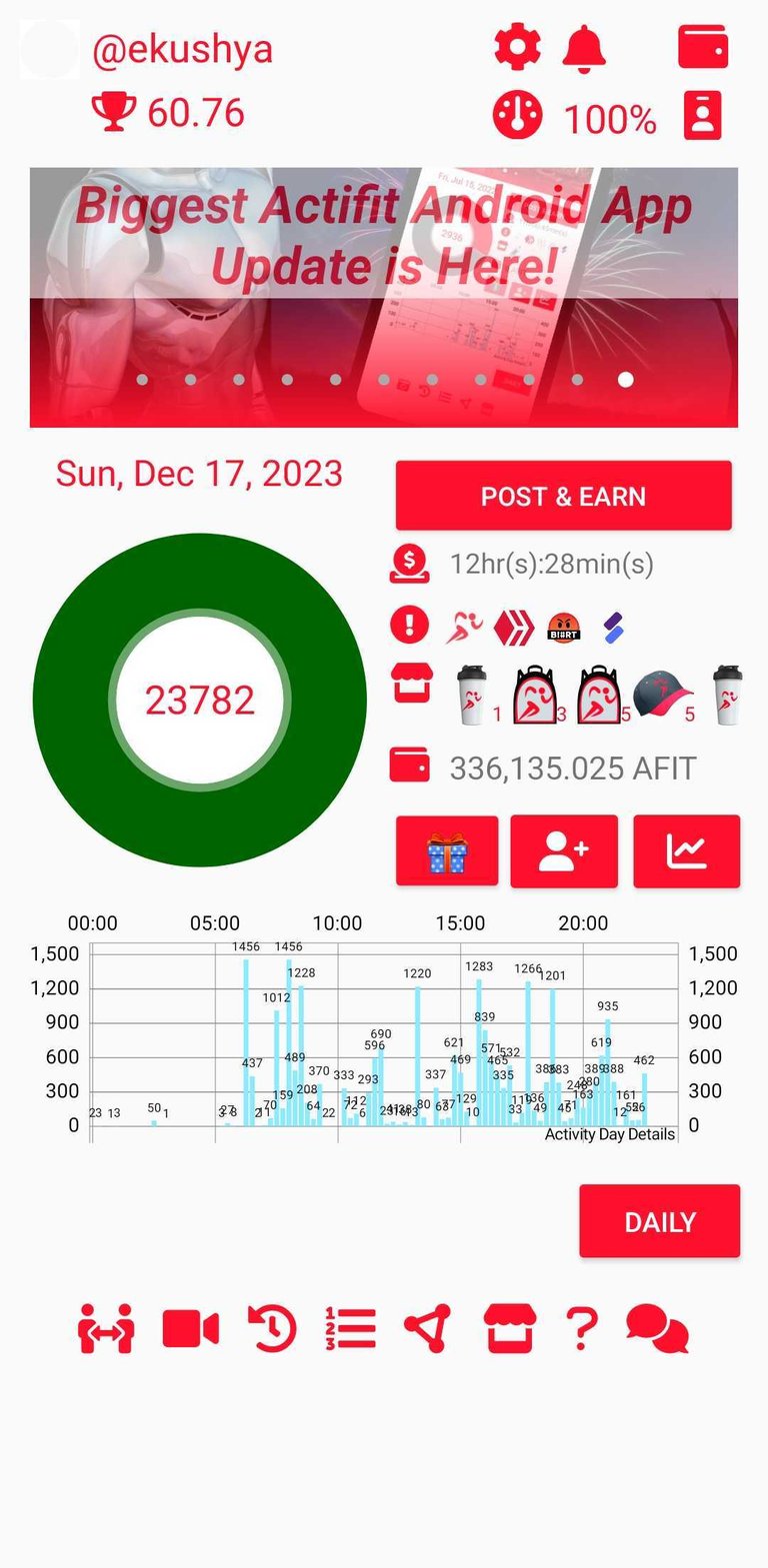Open the notifications bell
The image size is (768, 1568).
coord(584,48)
